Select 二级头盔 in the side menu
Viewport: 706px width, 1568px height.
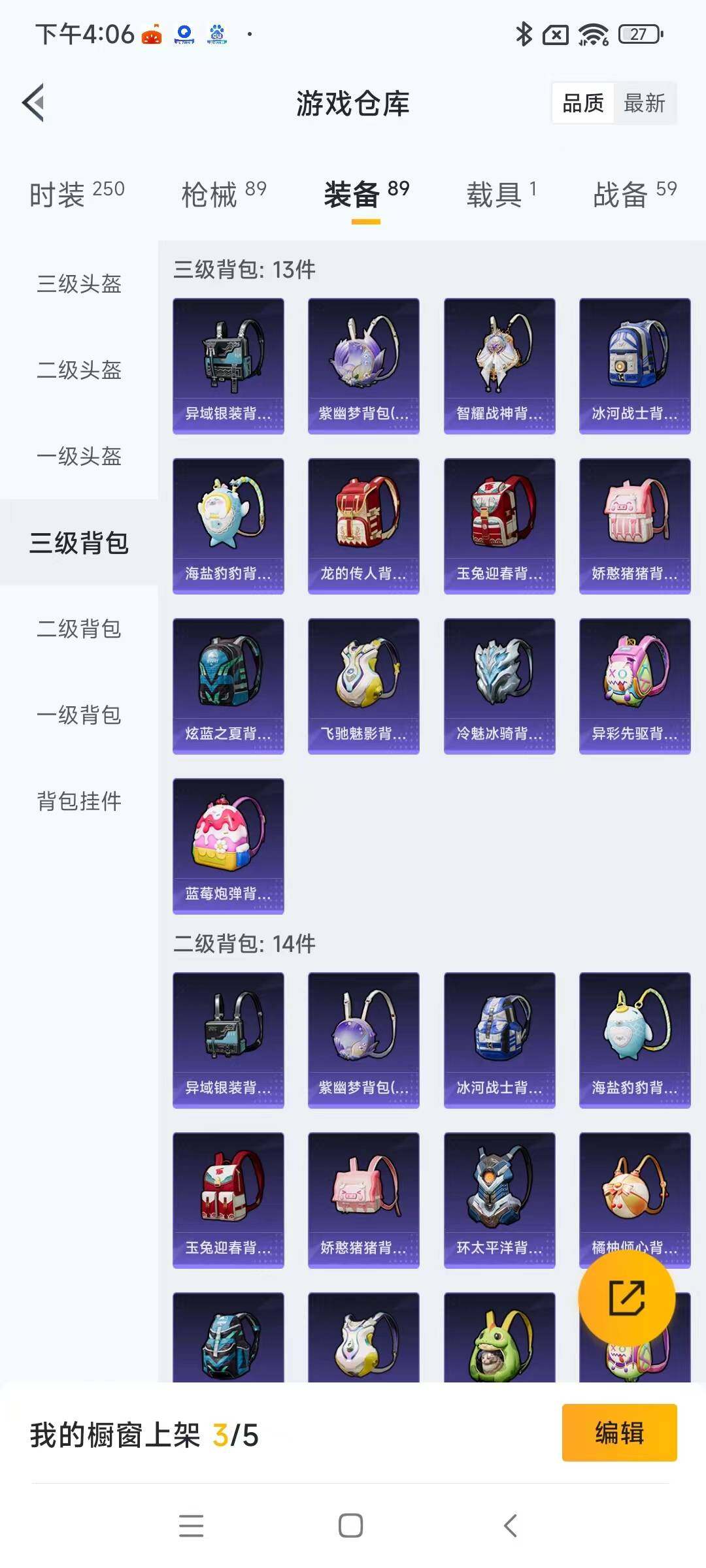79,370
